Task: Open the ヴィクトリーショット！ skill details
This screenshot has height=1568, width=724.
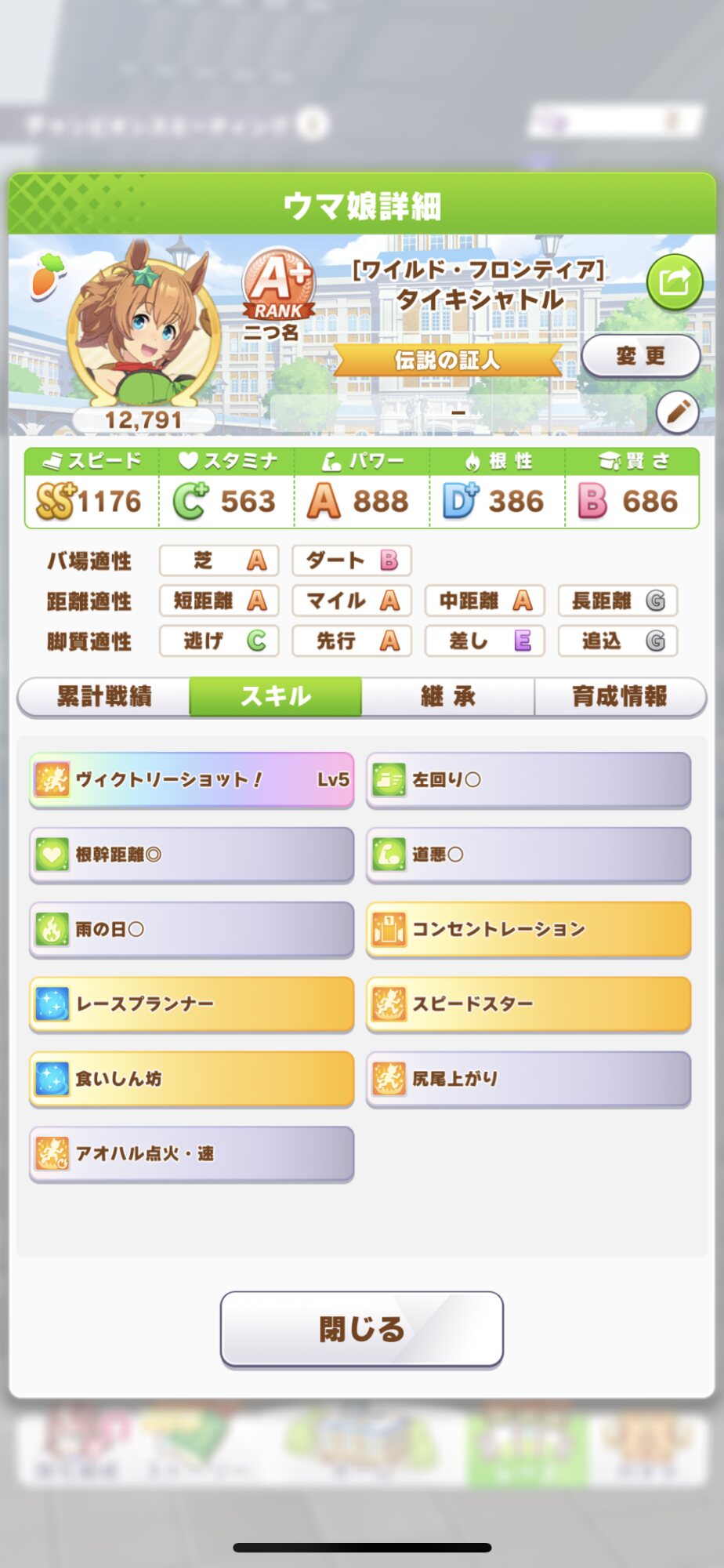Action: 192,779
